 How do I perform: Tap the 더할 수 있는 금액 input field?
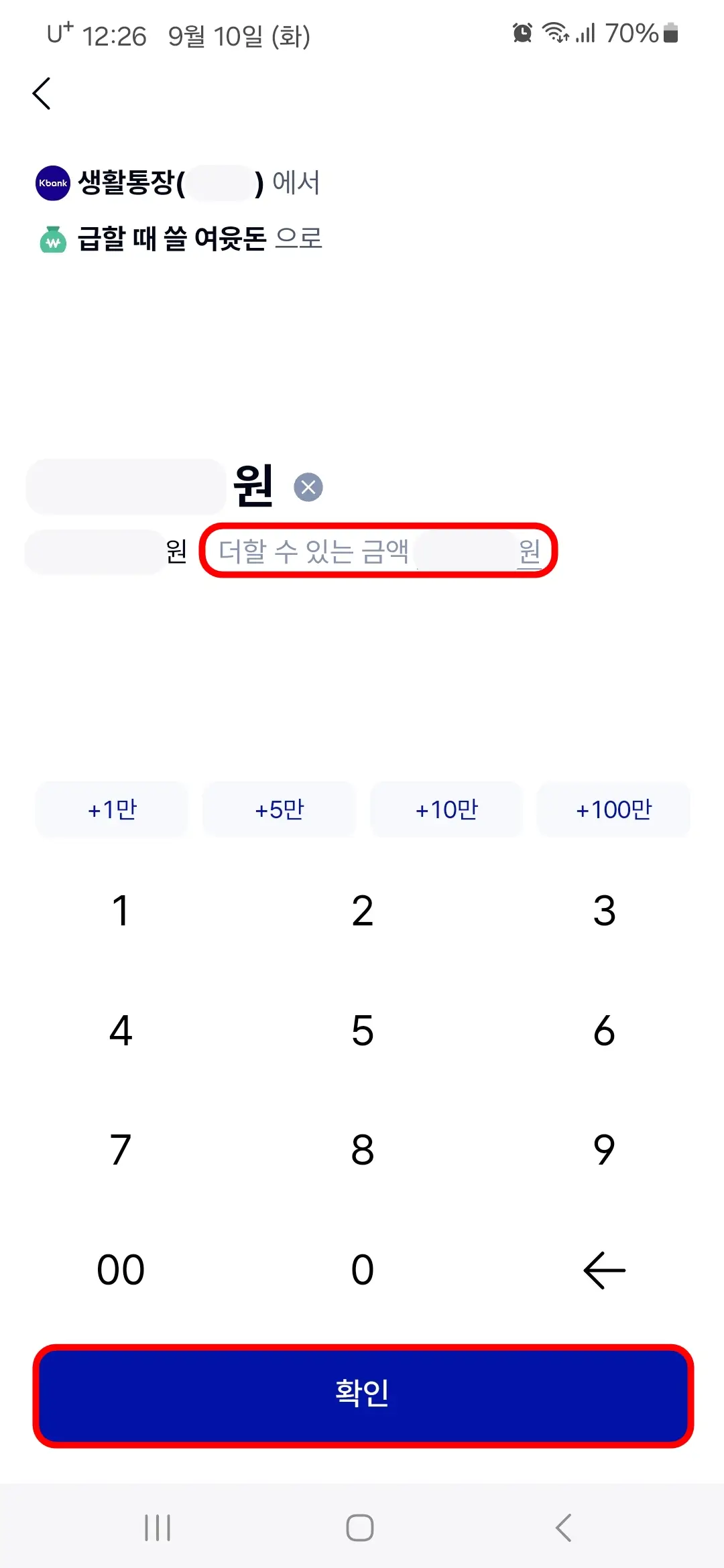[x=375, y=551]
